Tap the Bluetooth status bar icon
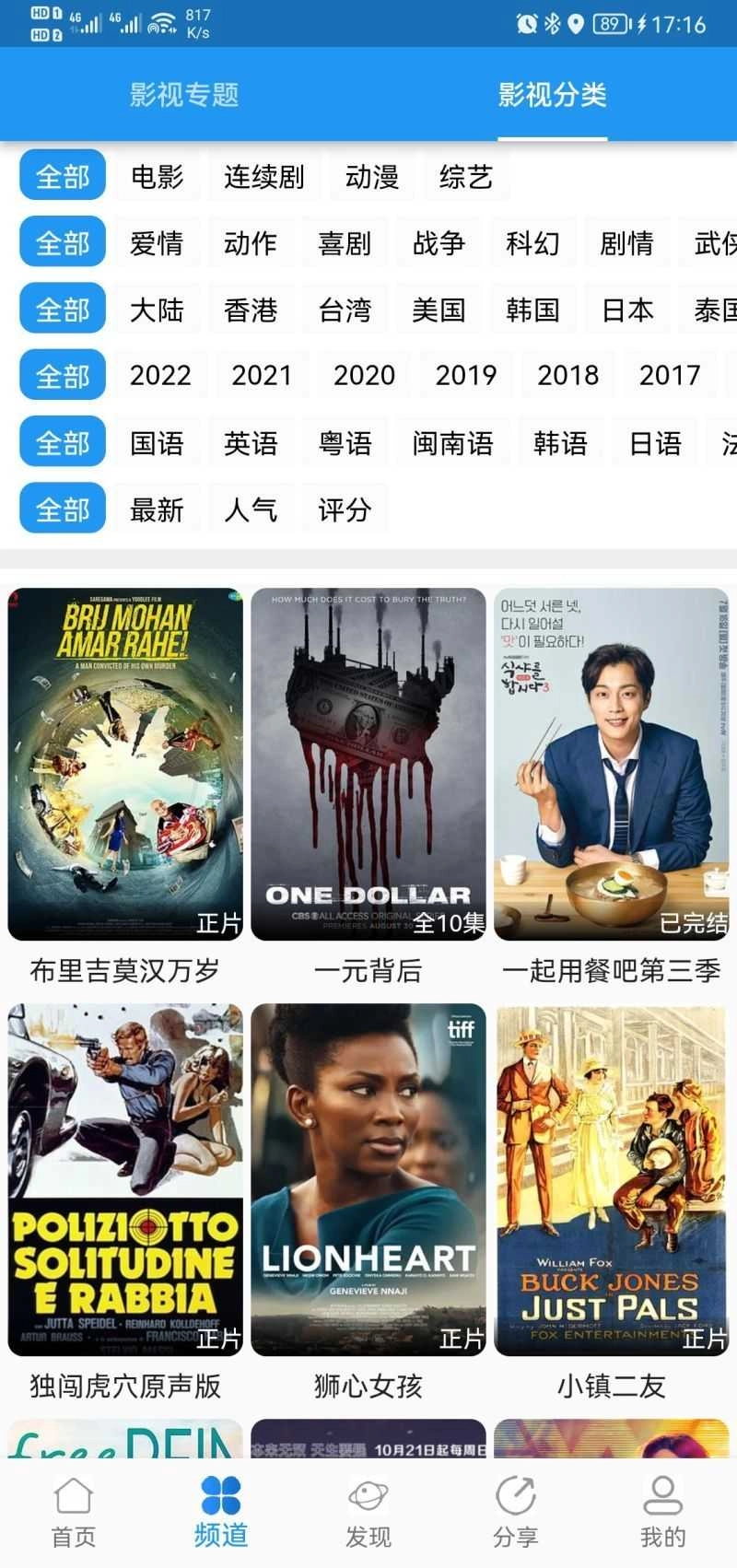This screenshot has height=1568, width=737. tap(553, 23)
